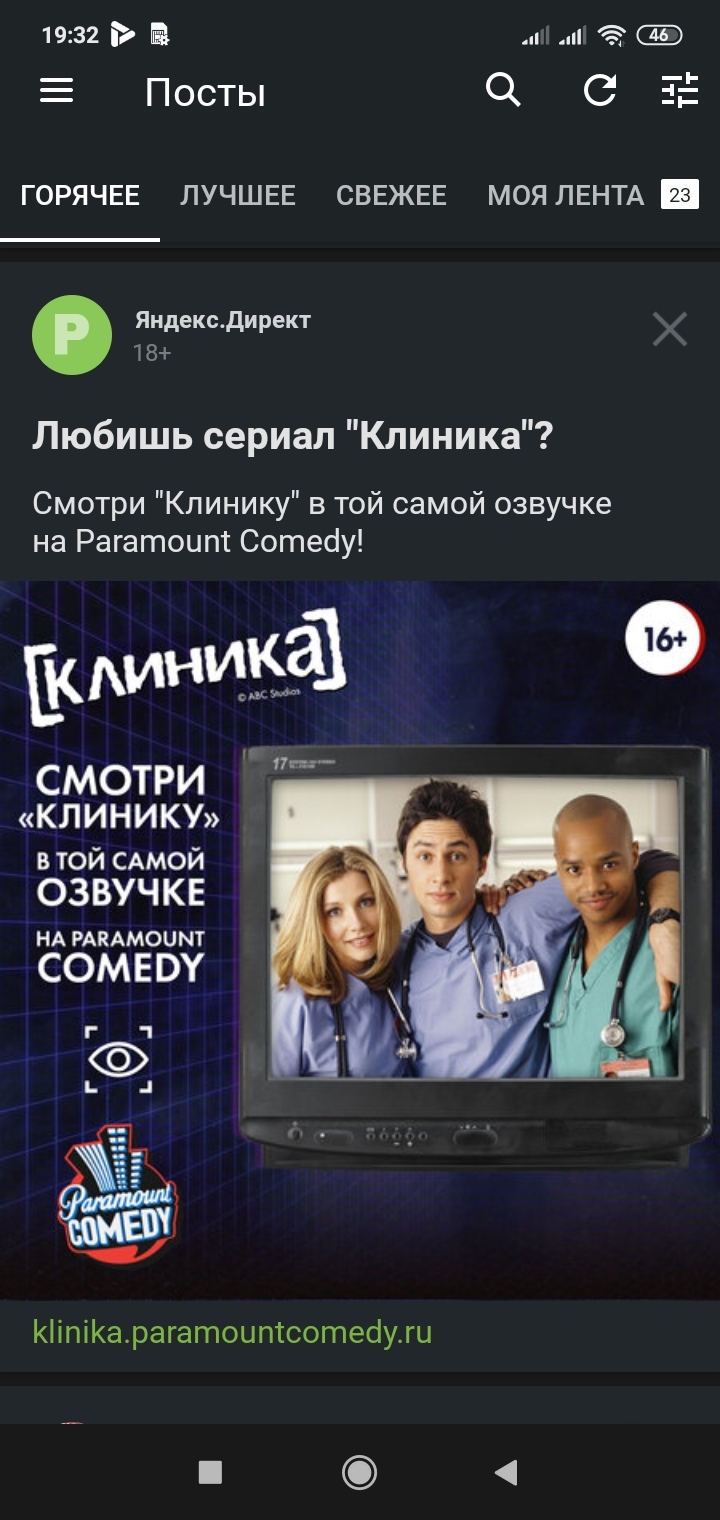Viewport: 720px width, 1520px height.
Task: Go to the home screen
Action: click(359, 1472)
